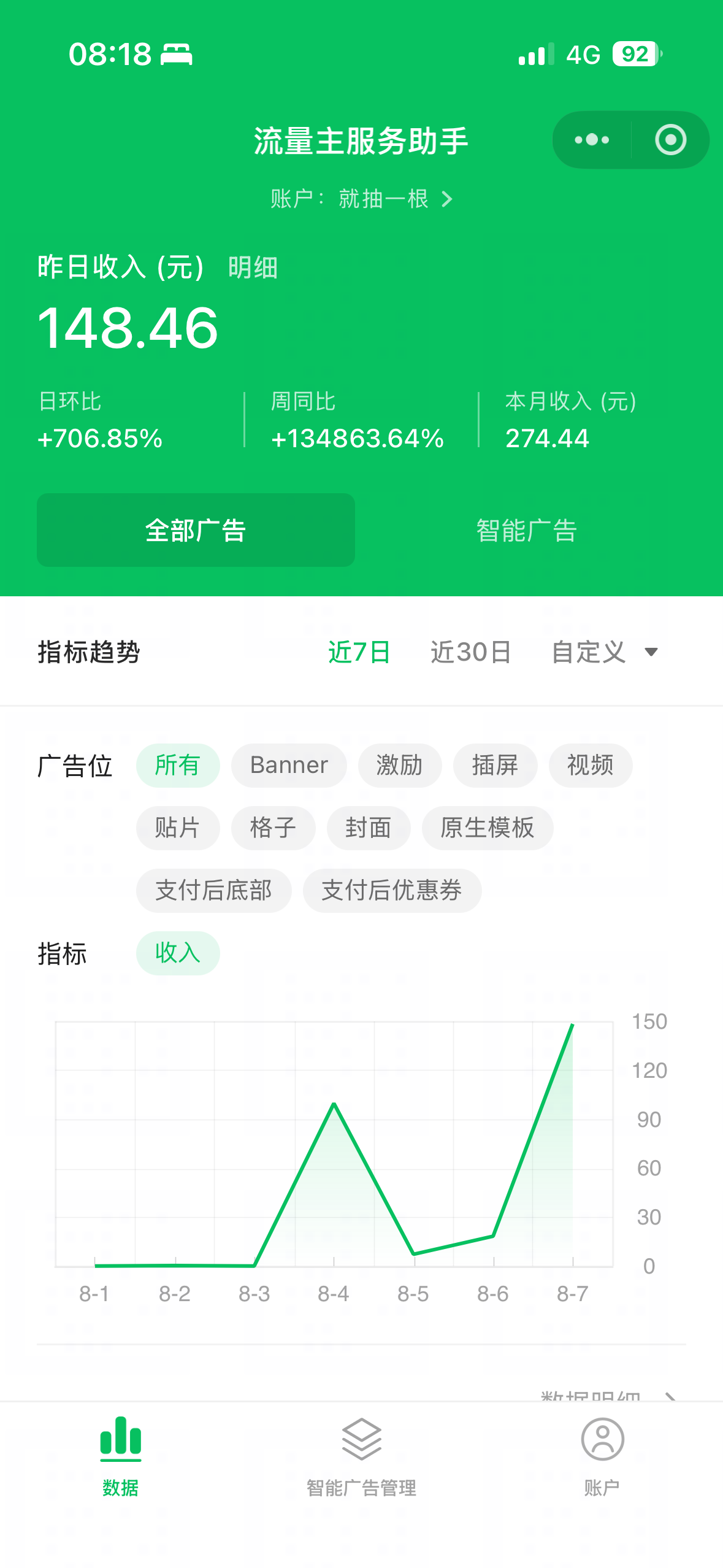Screen dimensions: 723x1568
Task: Switch trend range to 近30日
Action: tap(470, 652)
